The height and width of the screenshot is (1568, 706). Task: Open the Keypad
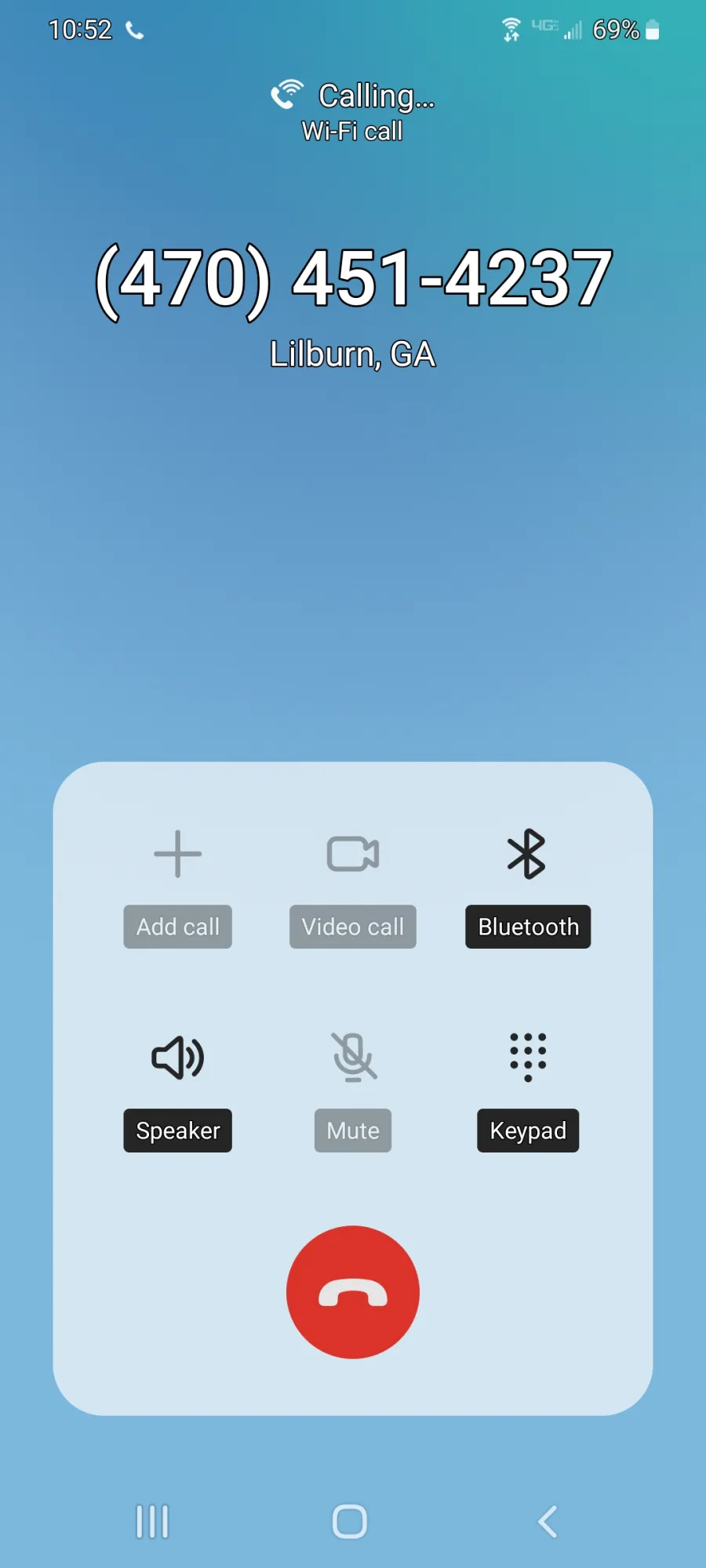(x=528, y=1091)
